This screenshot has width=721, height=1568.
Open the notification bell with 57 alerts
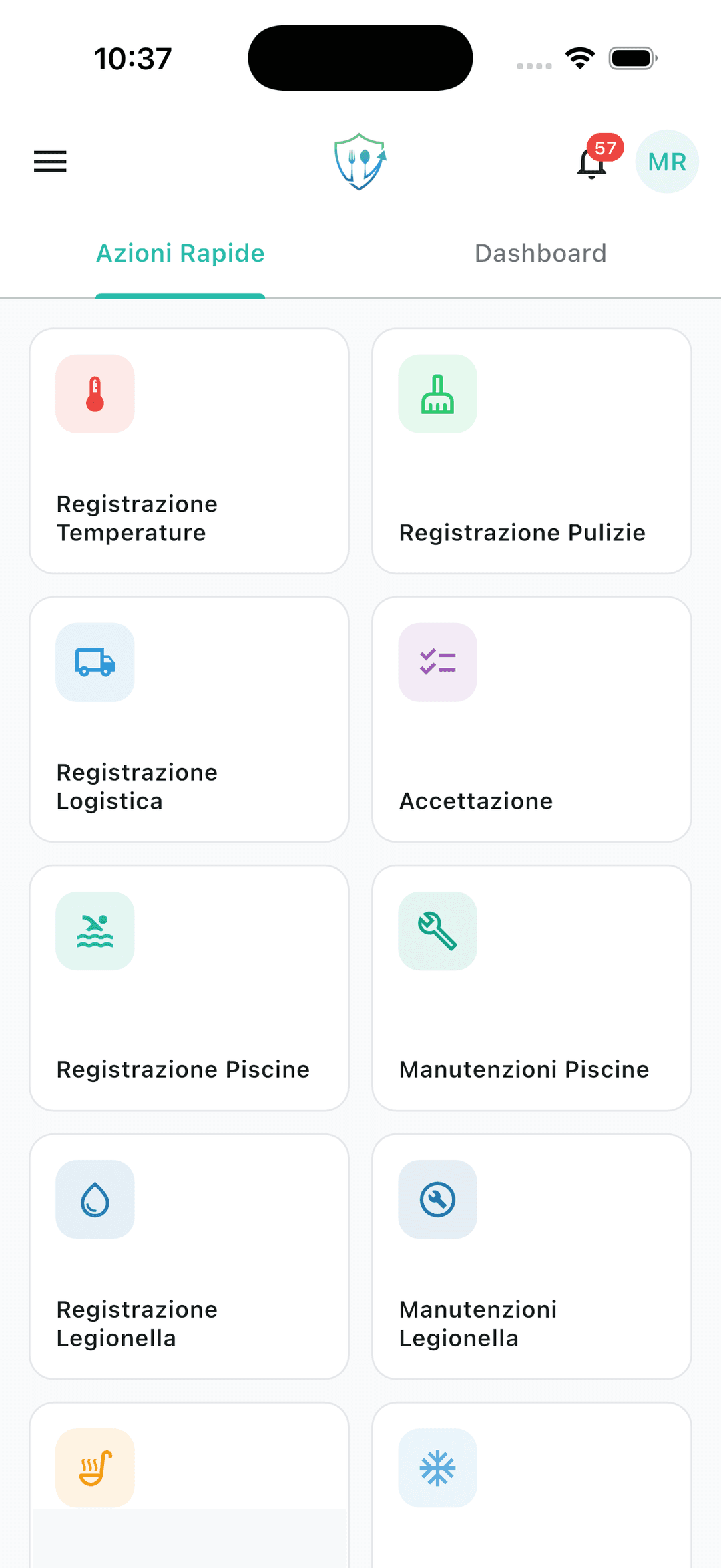coord(591,164)
